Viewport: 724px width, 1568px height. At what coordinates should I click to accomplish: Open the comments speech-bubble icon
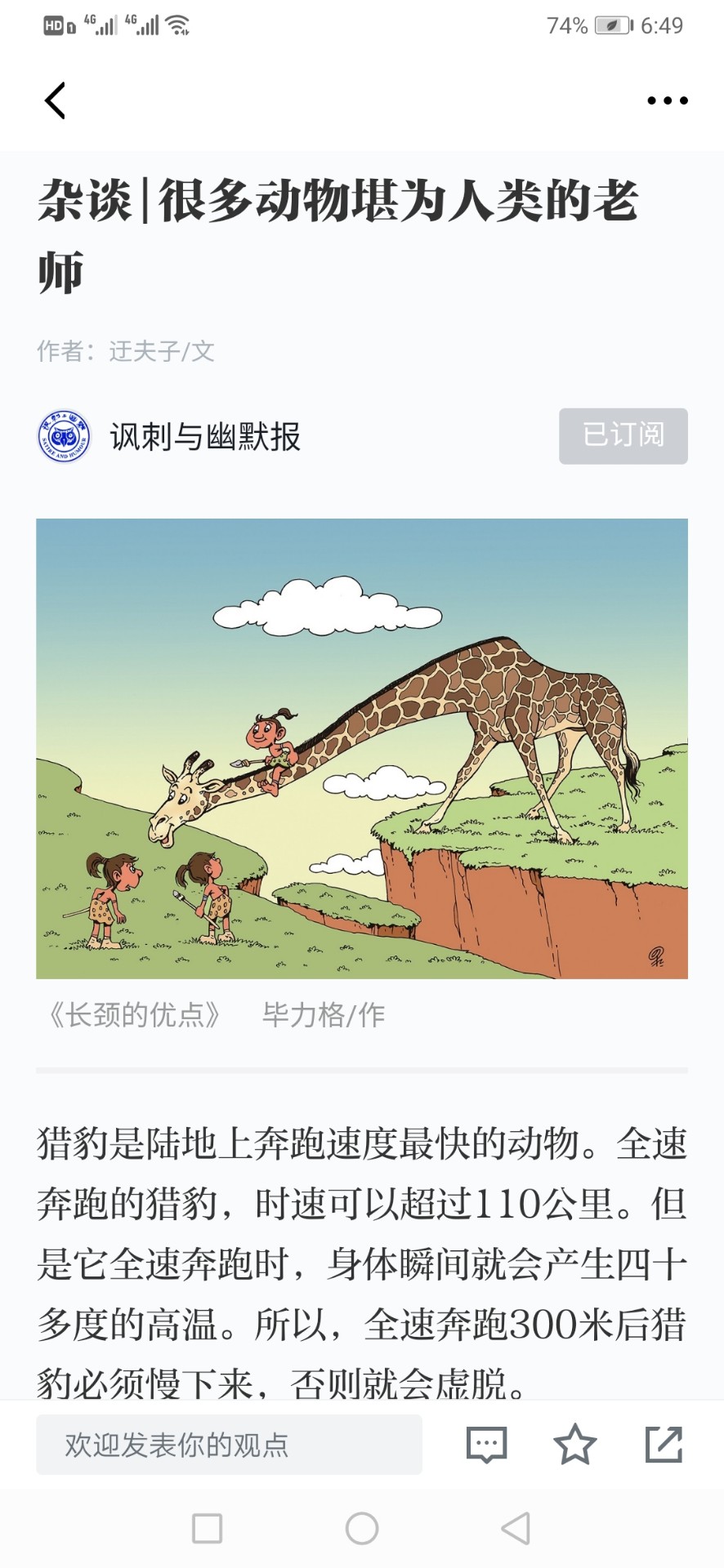coord(486,1445)
